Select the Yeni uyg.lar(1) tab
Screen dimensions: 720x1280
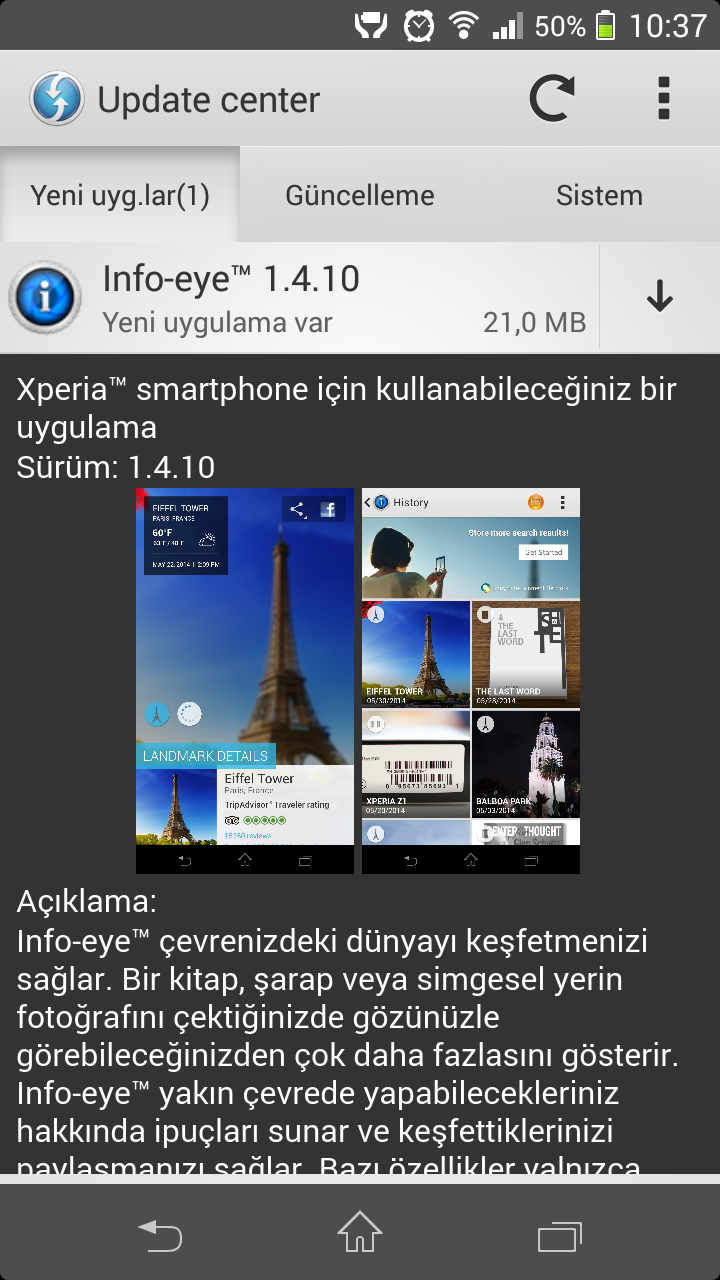point(120,195)
